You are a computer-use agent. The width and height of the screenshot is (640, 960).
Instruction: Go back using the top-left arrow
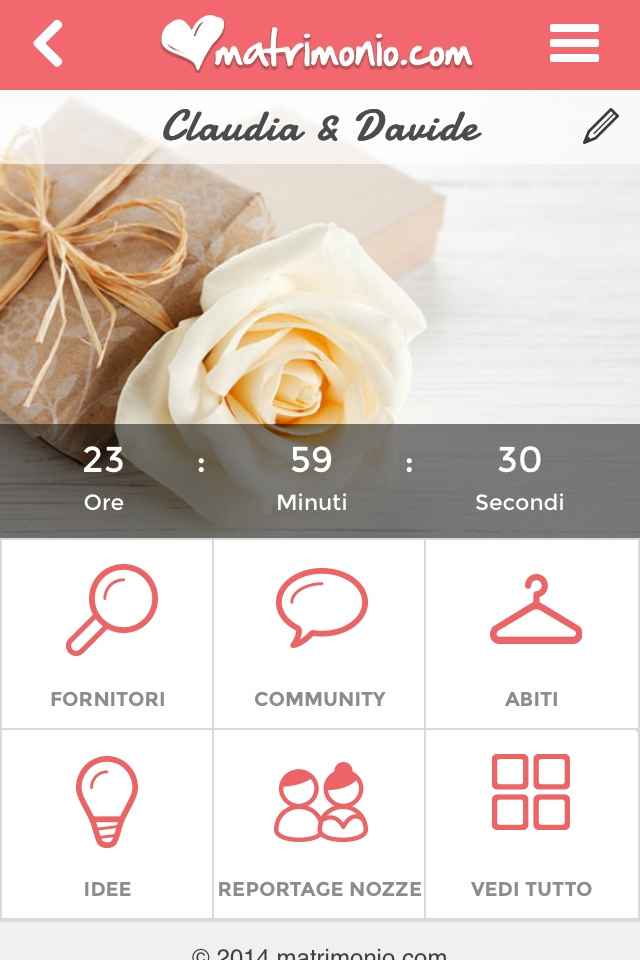click(x=48, y=45)
